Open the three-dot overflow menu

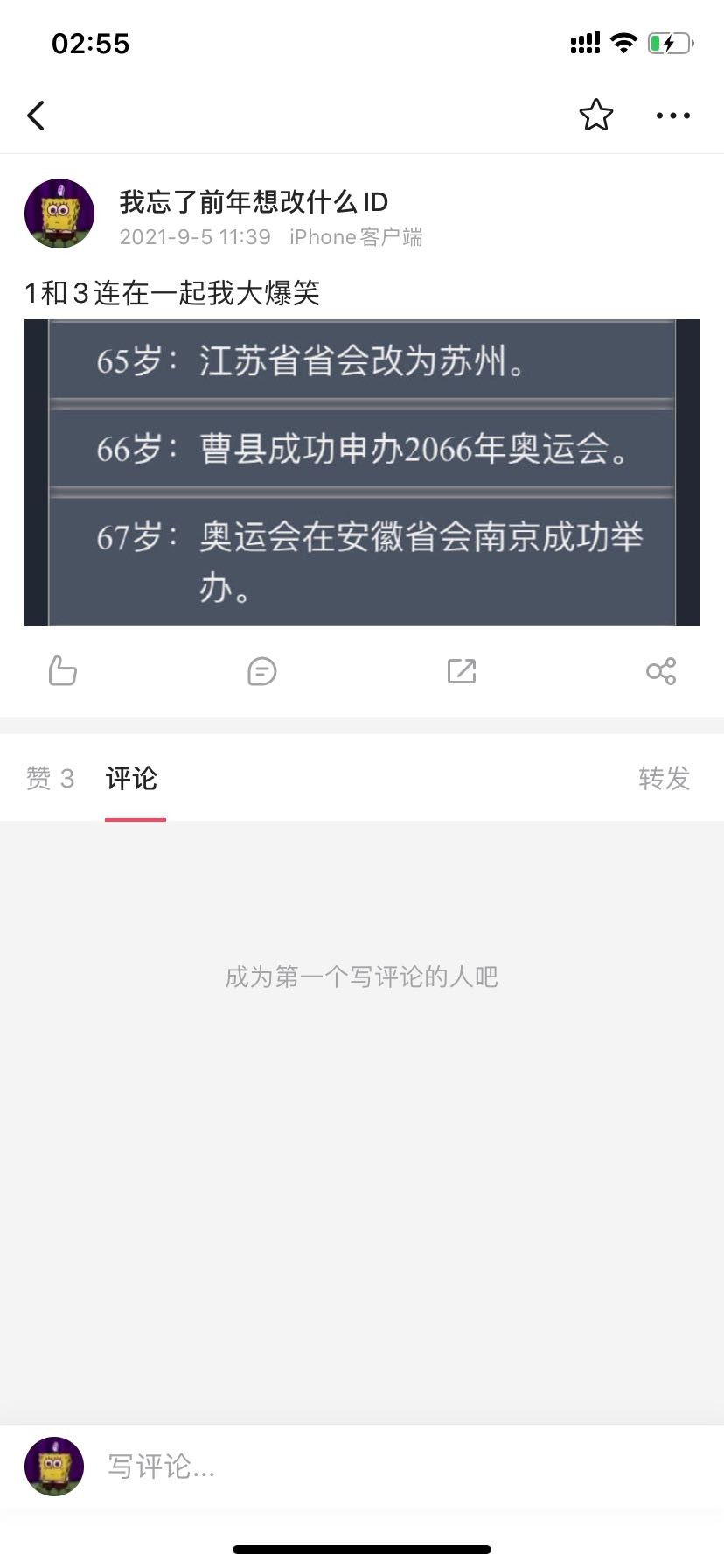tap(672, 115)
